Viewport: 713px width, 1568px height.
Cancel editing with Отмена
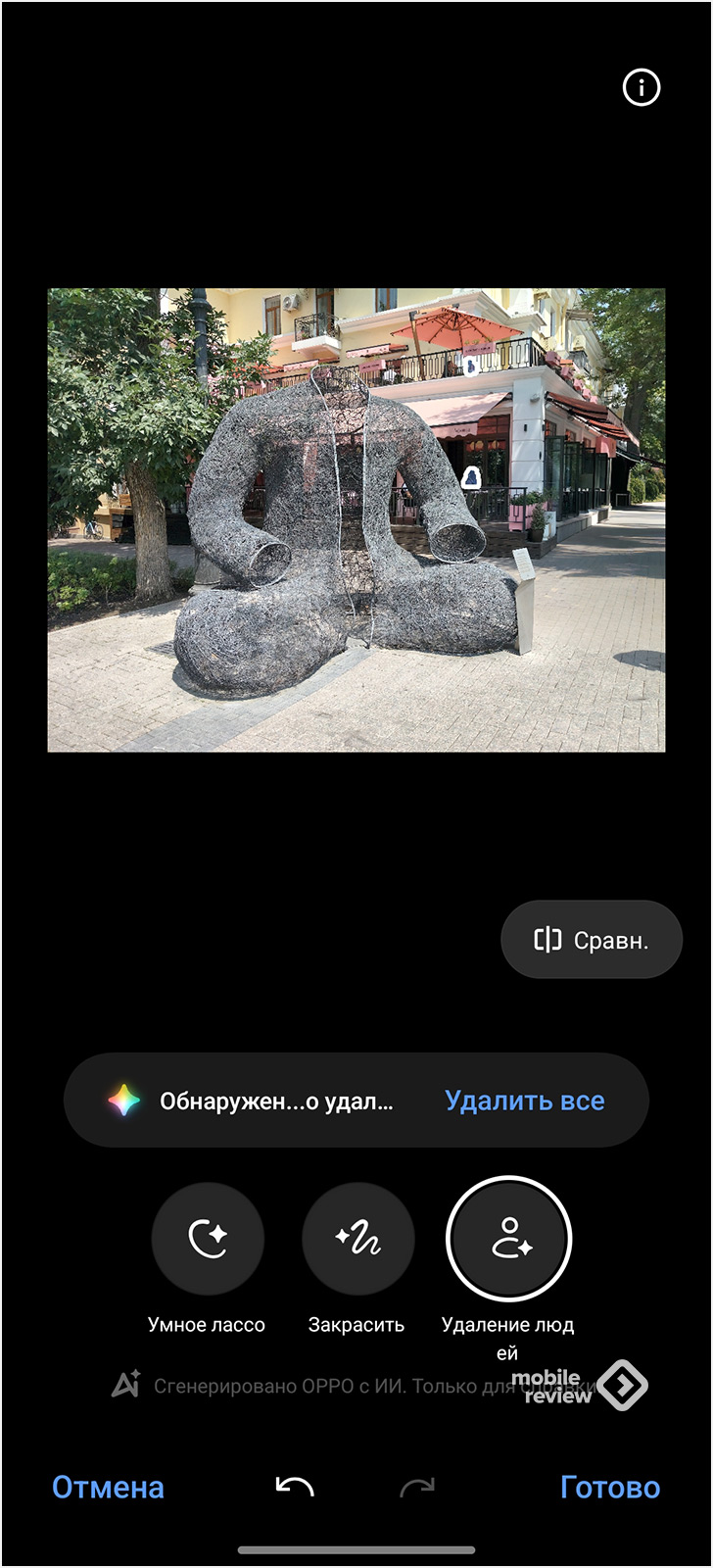108,1487
